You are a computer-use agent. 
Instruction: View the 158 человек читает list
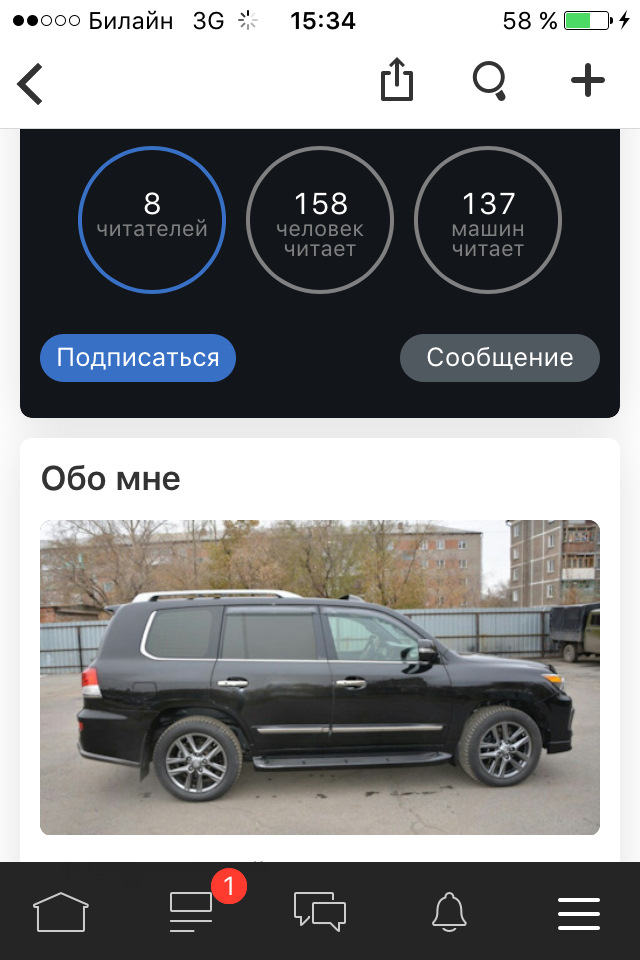click(x=320, y=219)
